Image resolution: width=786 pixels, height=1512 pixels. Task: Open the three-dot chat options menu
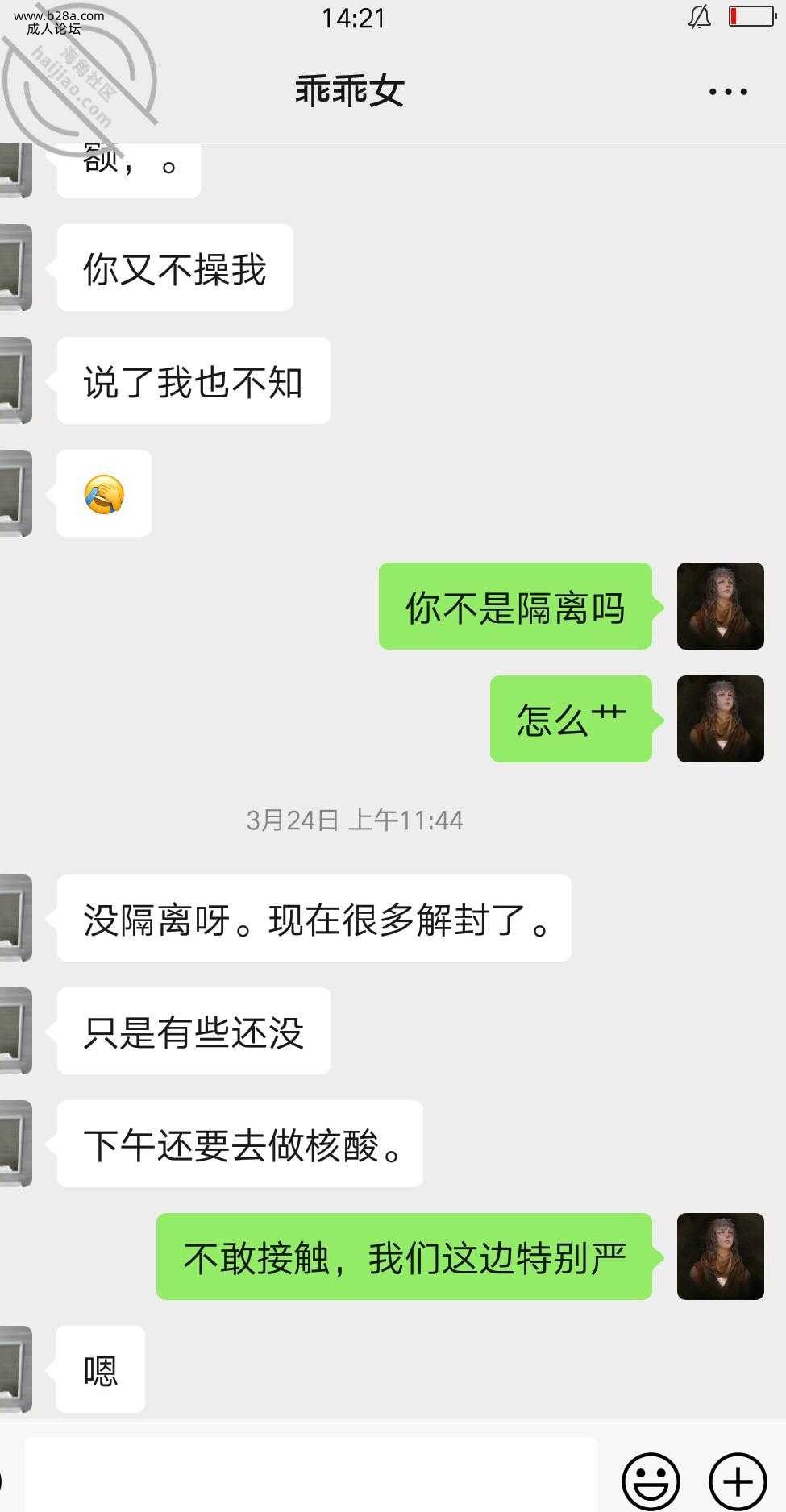point(728,92)
